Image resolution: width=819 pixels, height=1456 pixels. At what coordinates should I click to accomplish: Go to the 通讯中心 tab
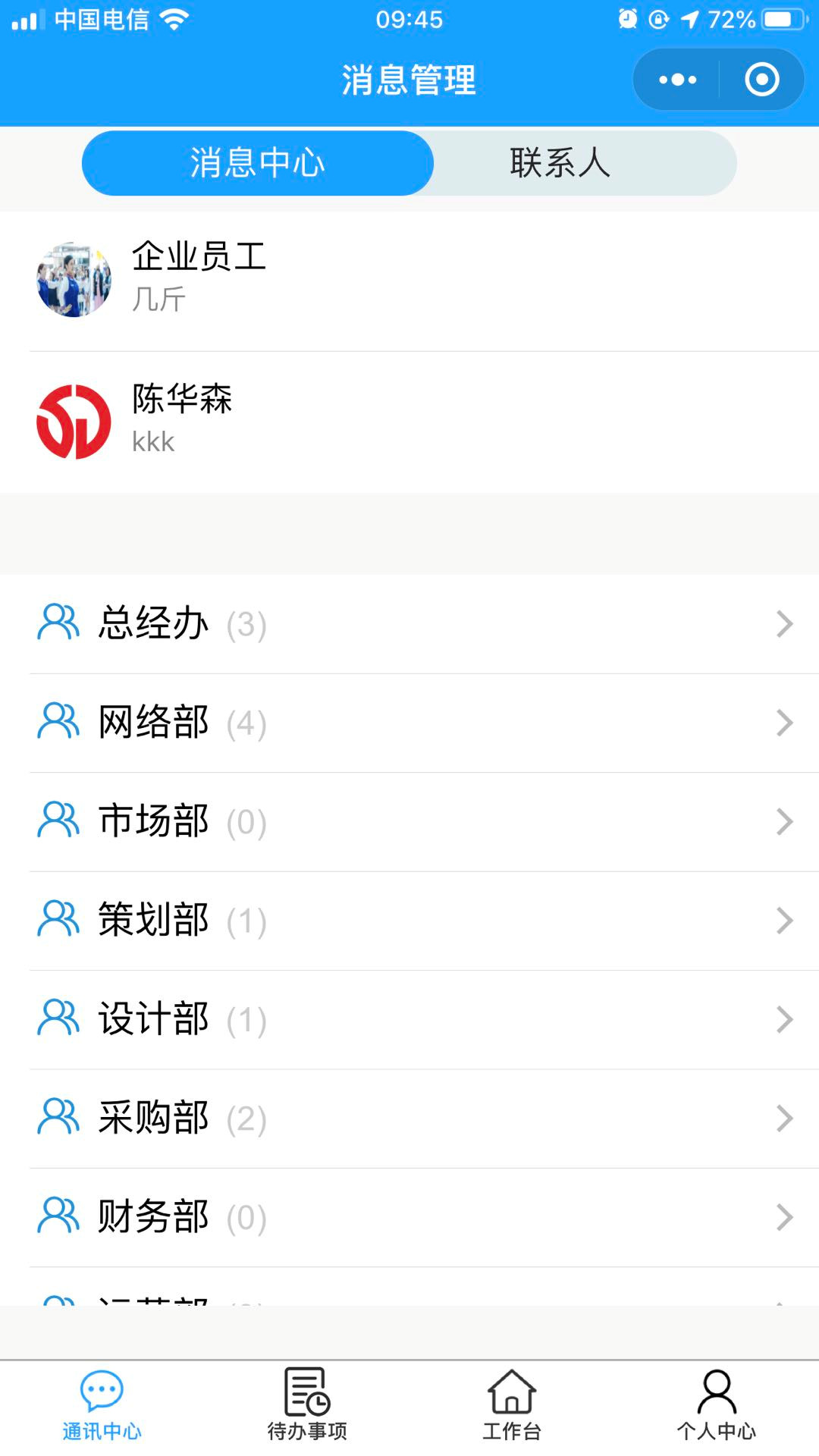pyautogui.click(x=102, y=1407)
